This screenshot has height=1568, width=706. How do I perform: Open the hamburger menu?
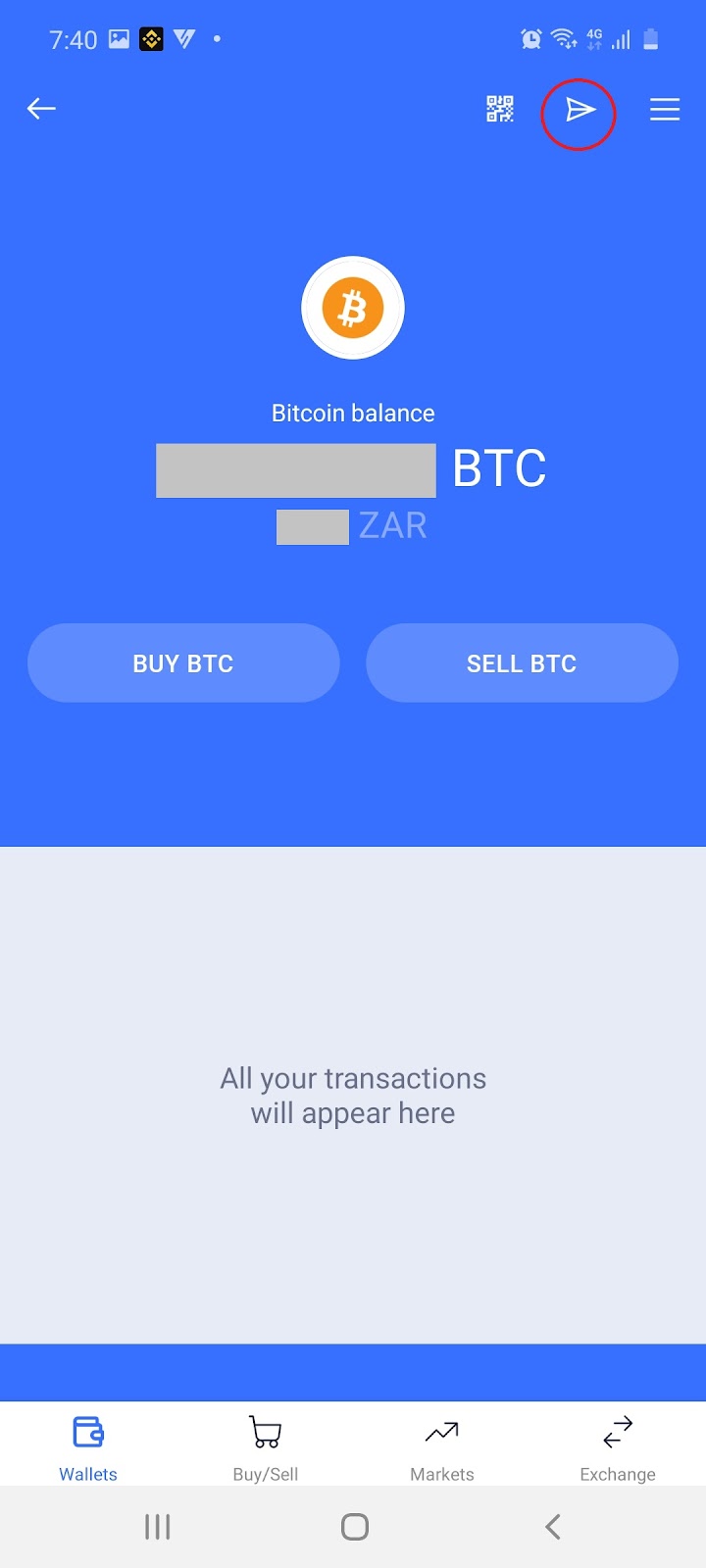coord(665,109)
